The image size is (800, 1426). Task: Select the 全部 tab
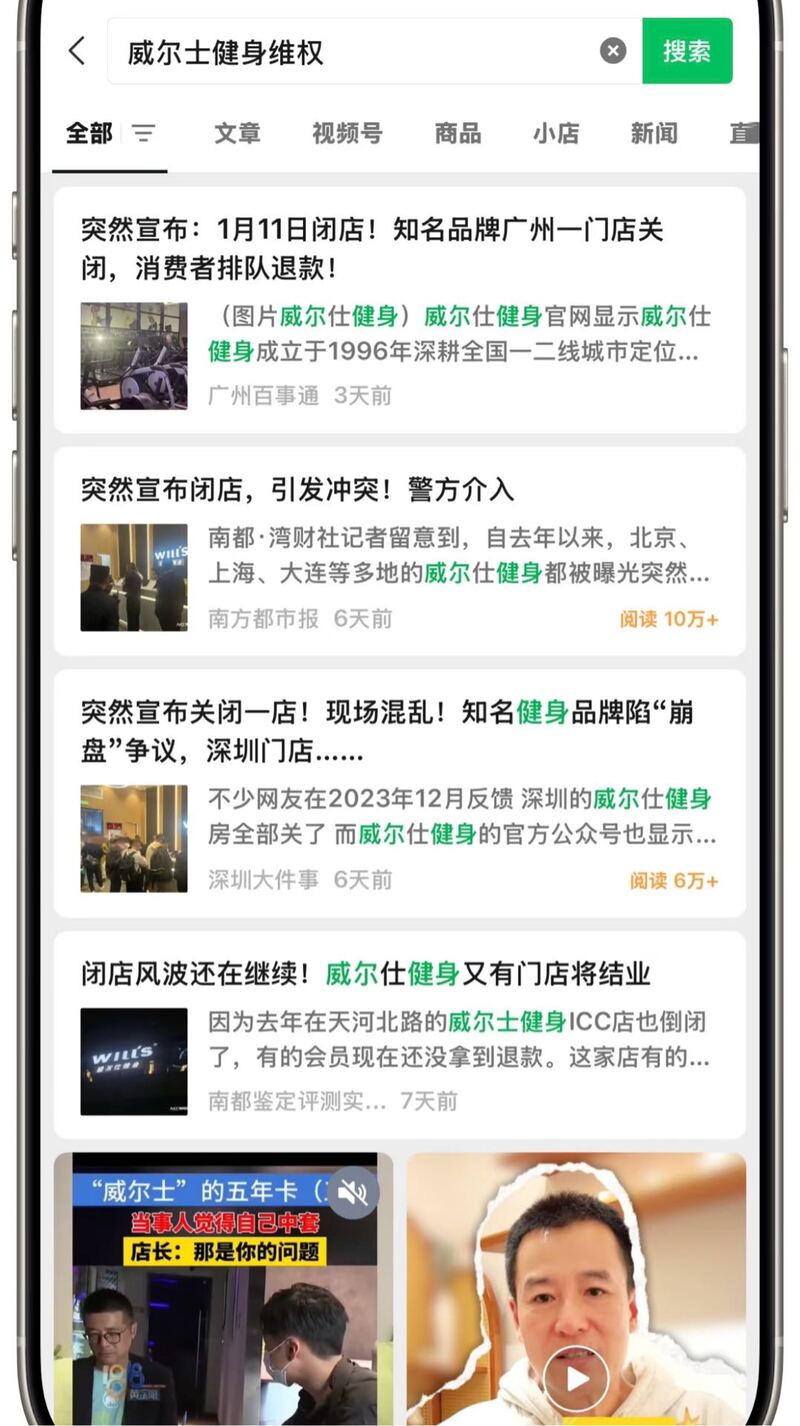click(x=89, y=133)
